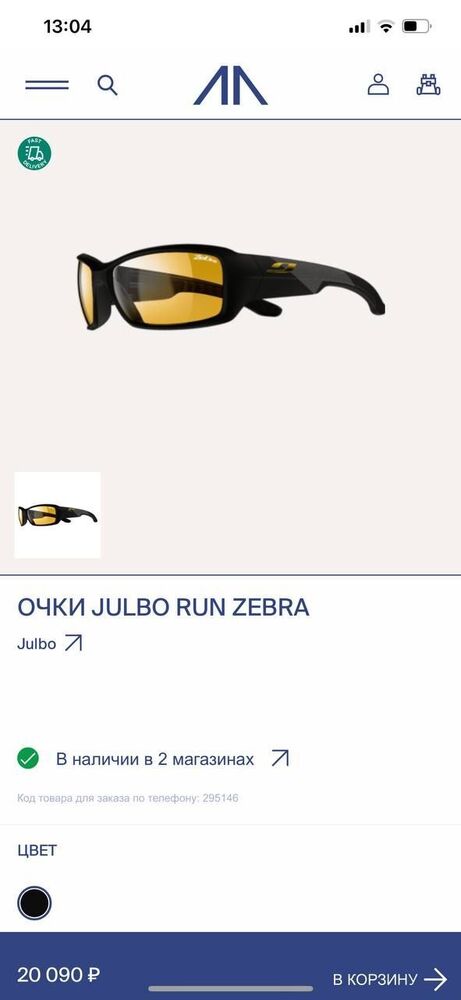
Task: Choose the black color swatch
Action: (34, 903)
